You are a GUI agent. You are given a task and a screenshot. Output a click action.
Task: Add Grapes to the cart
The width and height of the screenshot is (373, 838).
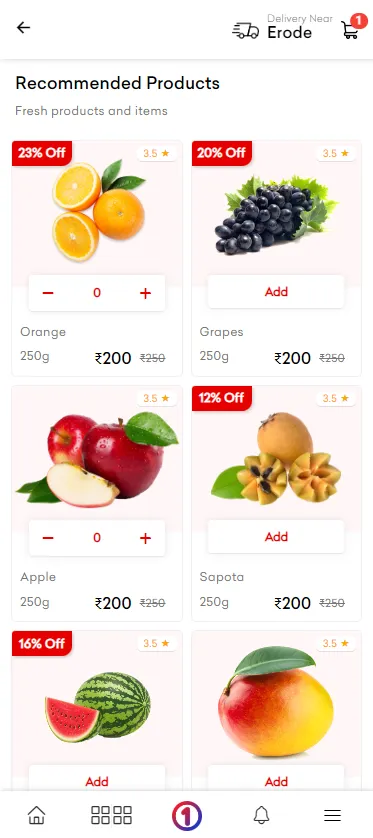pyautogui.click(x=276, y=292)
